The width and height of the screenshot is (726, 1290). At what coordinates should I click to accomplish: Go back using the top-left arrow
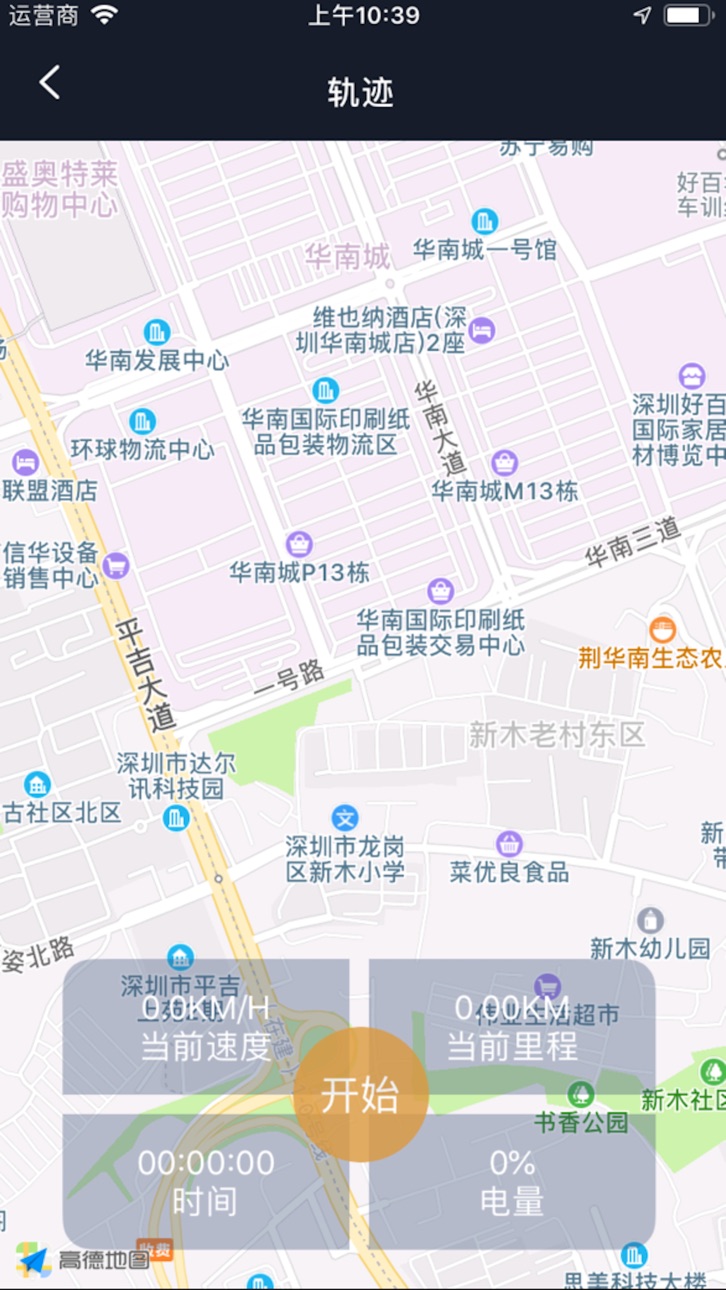(x=50, y=83)
